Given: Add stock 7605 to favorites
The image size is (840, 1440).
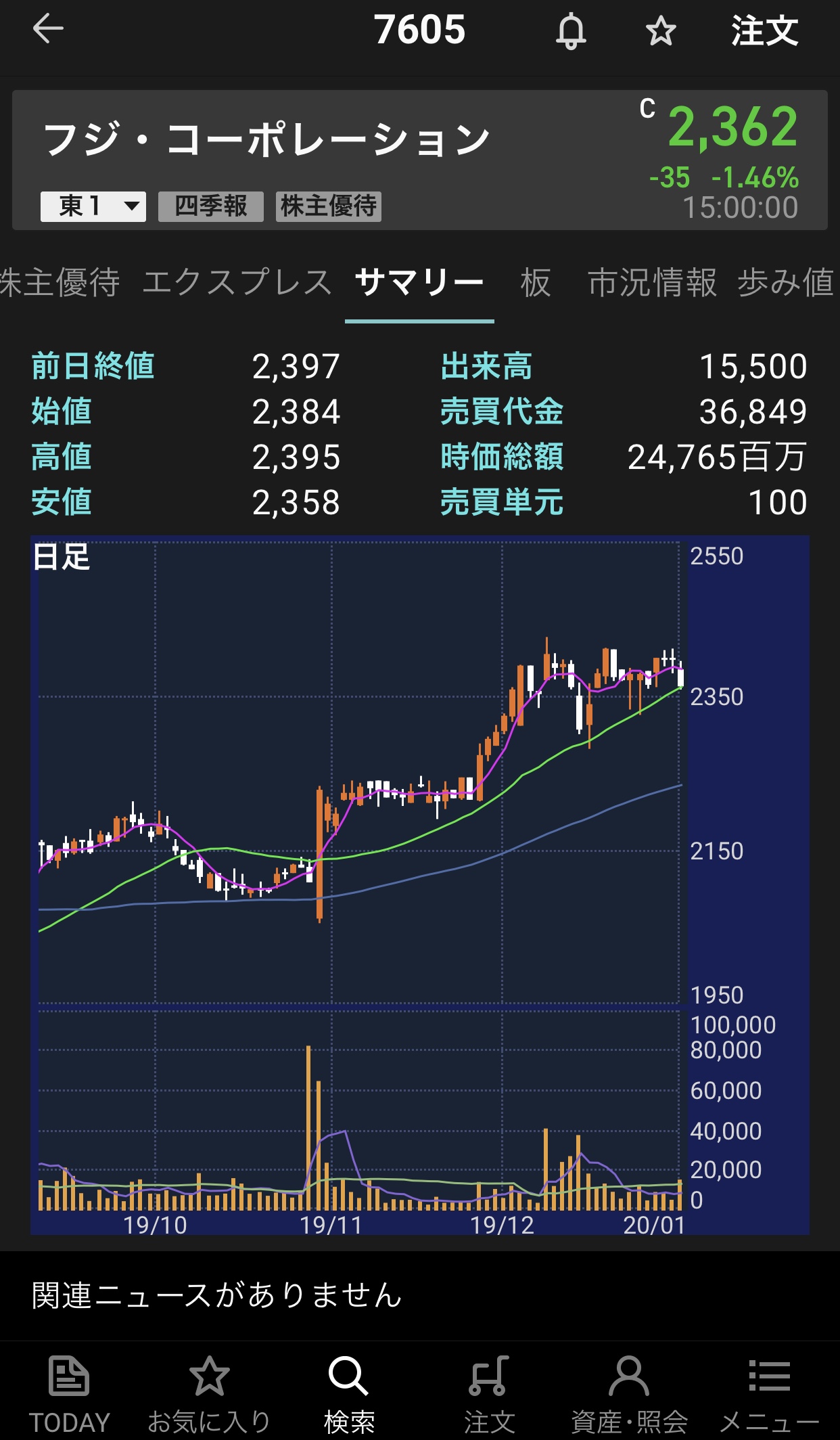Looking at the screenshot, I should pyautogui.click(x=660, y=31).
